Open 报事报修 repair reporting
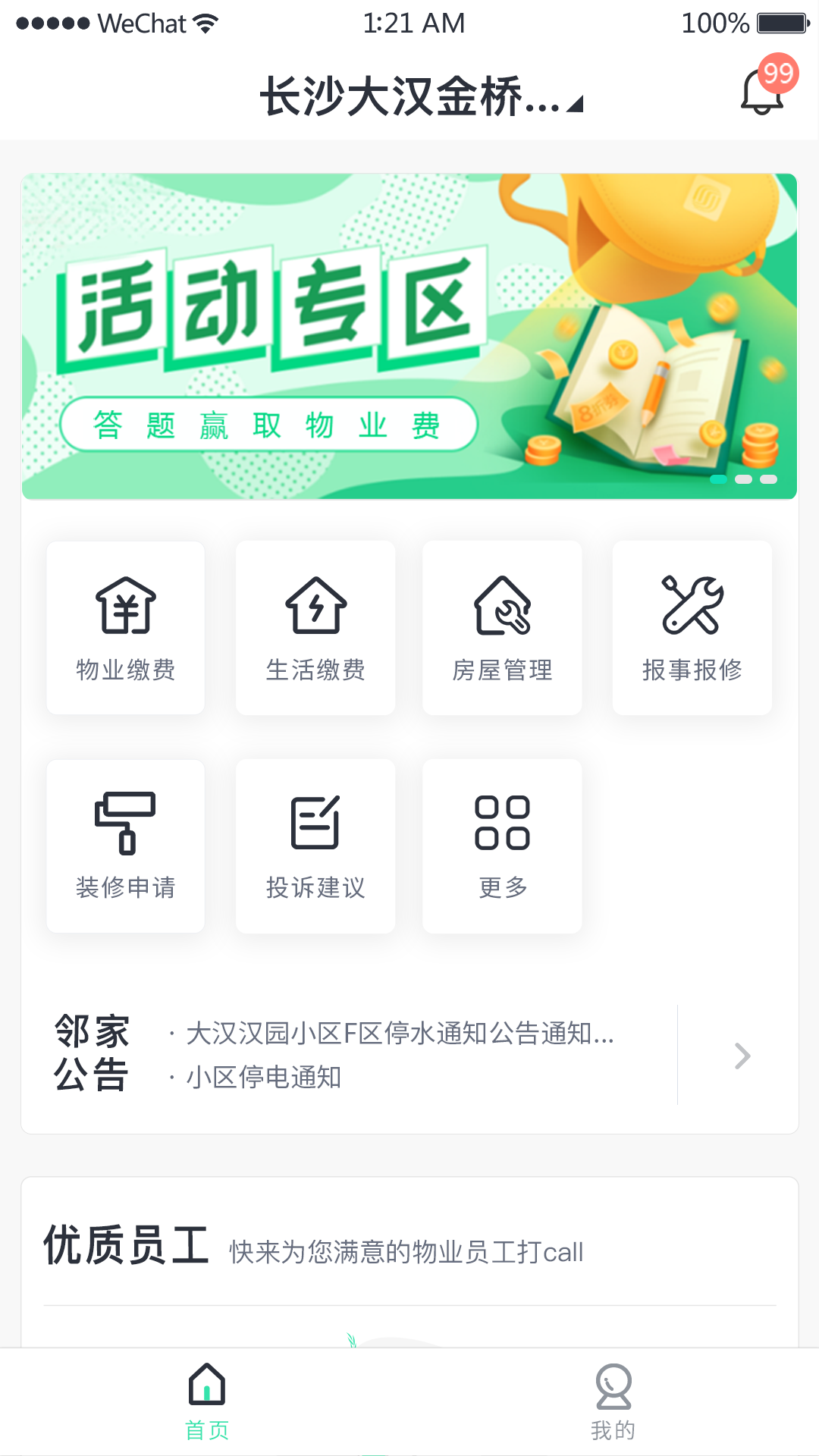 tap(692, 628)
